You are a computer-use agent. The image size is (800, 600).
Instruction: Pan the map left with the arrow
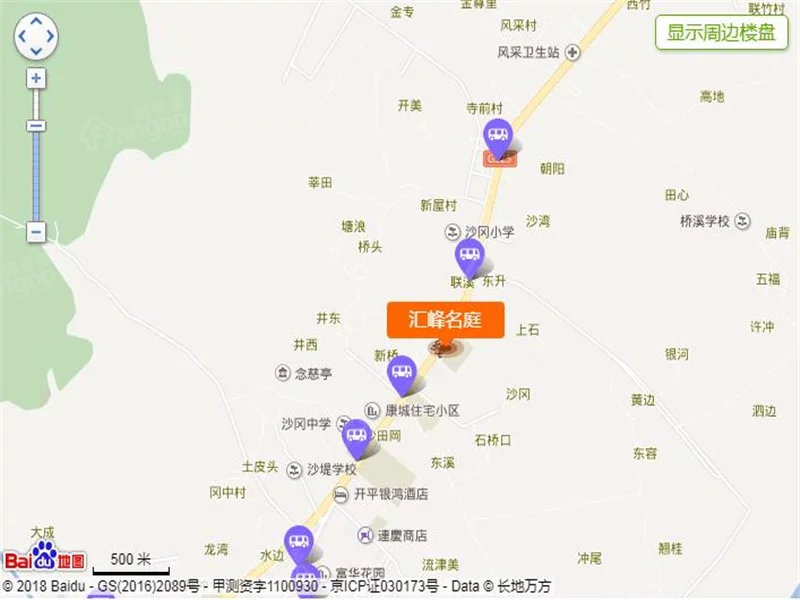click(21, 37)
